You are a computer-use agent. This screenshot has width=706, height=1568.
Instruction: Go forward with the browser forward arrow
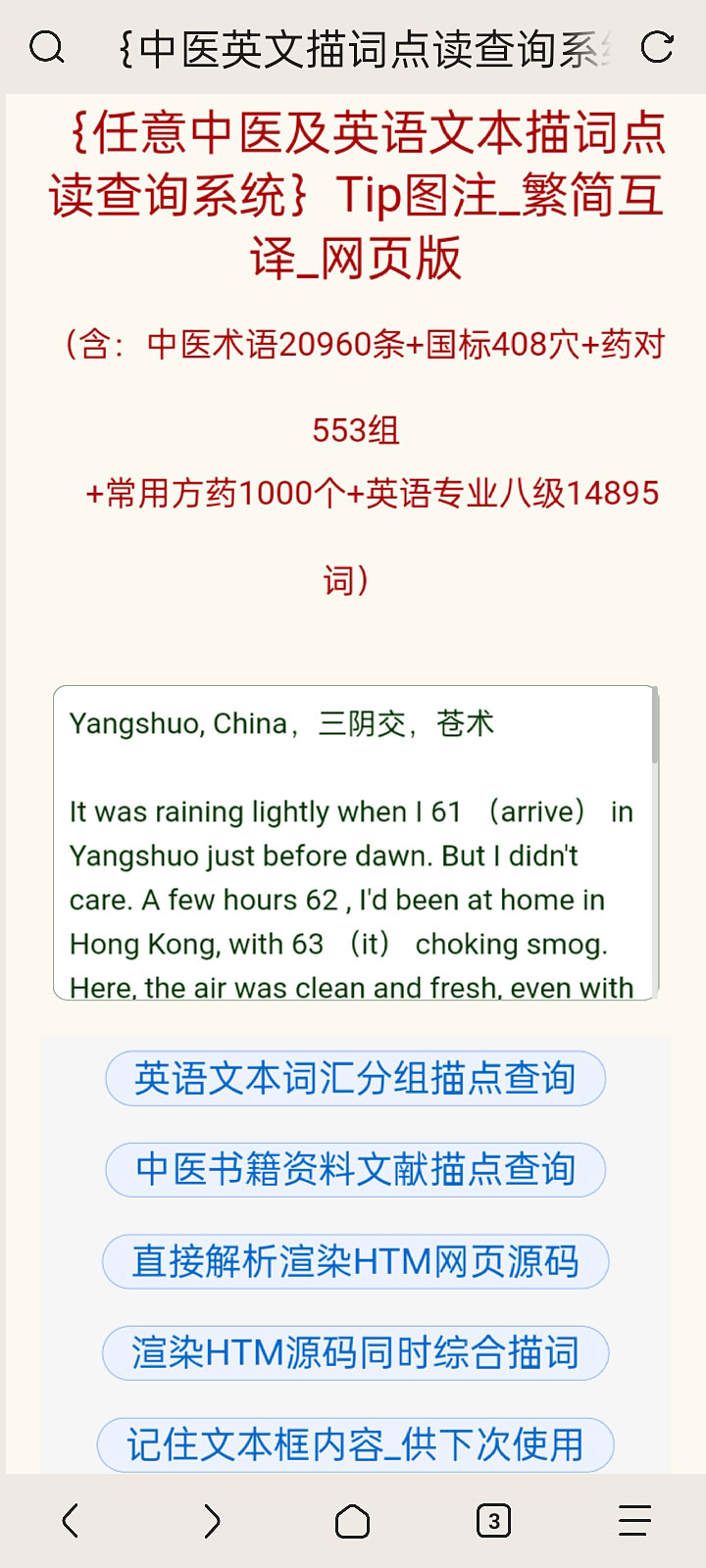click(x=212, y=1521)
